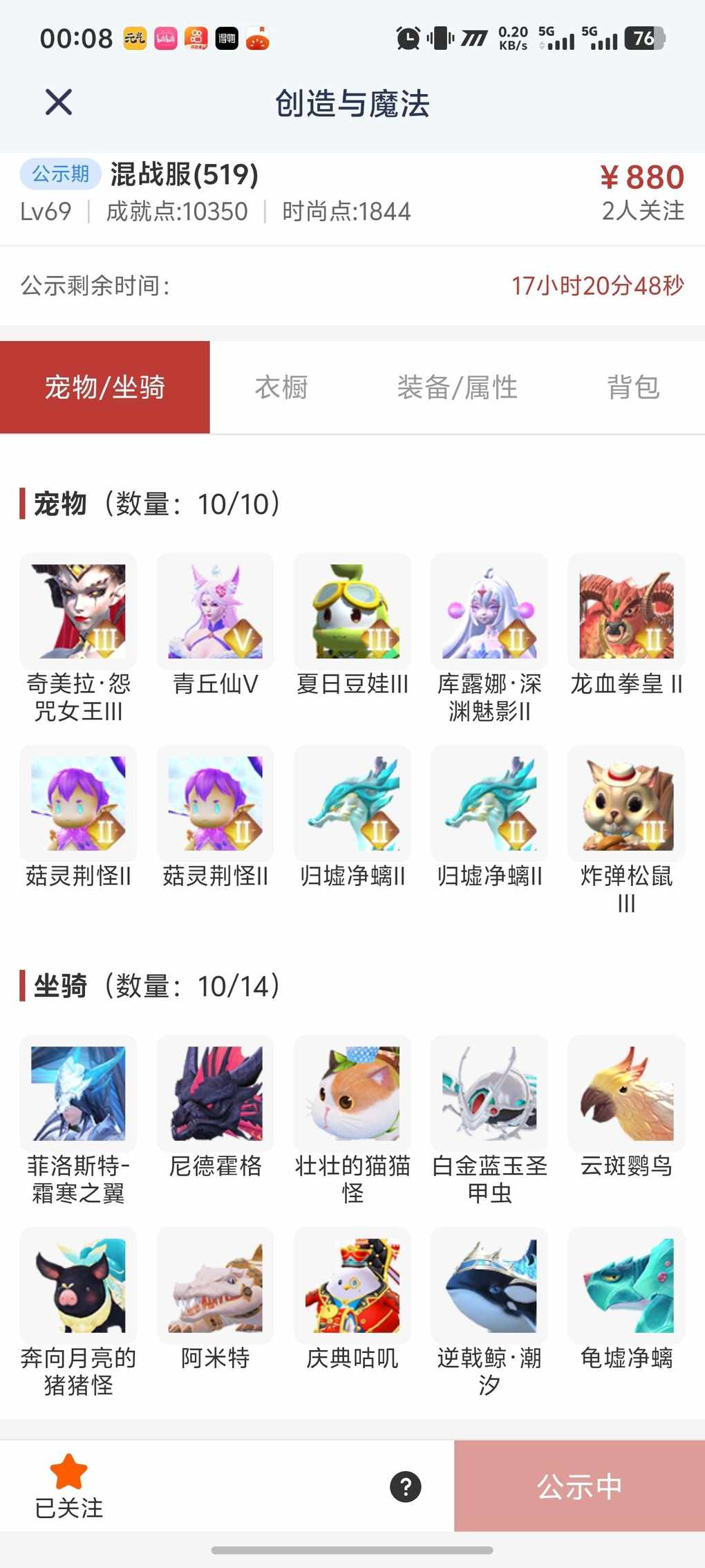Screen dimensions: 705x1568
Task: Select the 宠物/坐骑 tab
Action: pos(105,387)
